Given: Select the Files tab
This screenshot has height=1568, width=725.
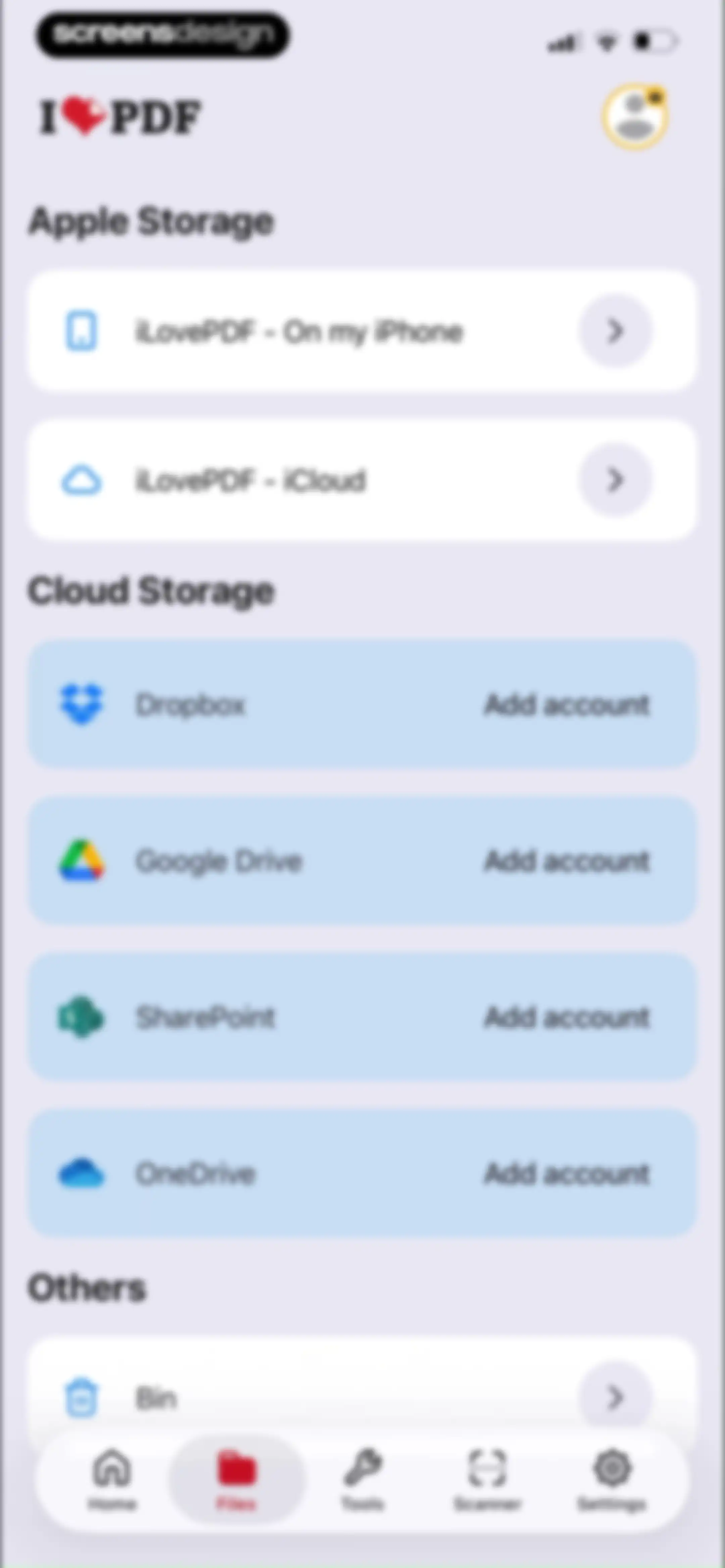Looking at the screenshot, I should click(237, 1479).
